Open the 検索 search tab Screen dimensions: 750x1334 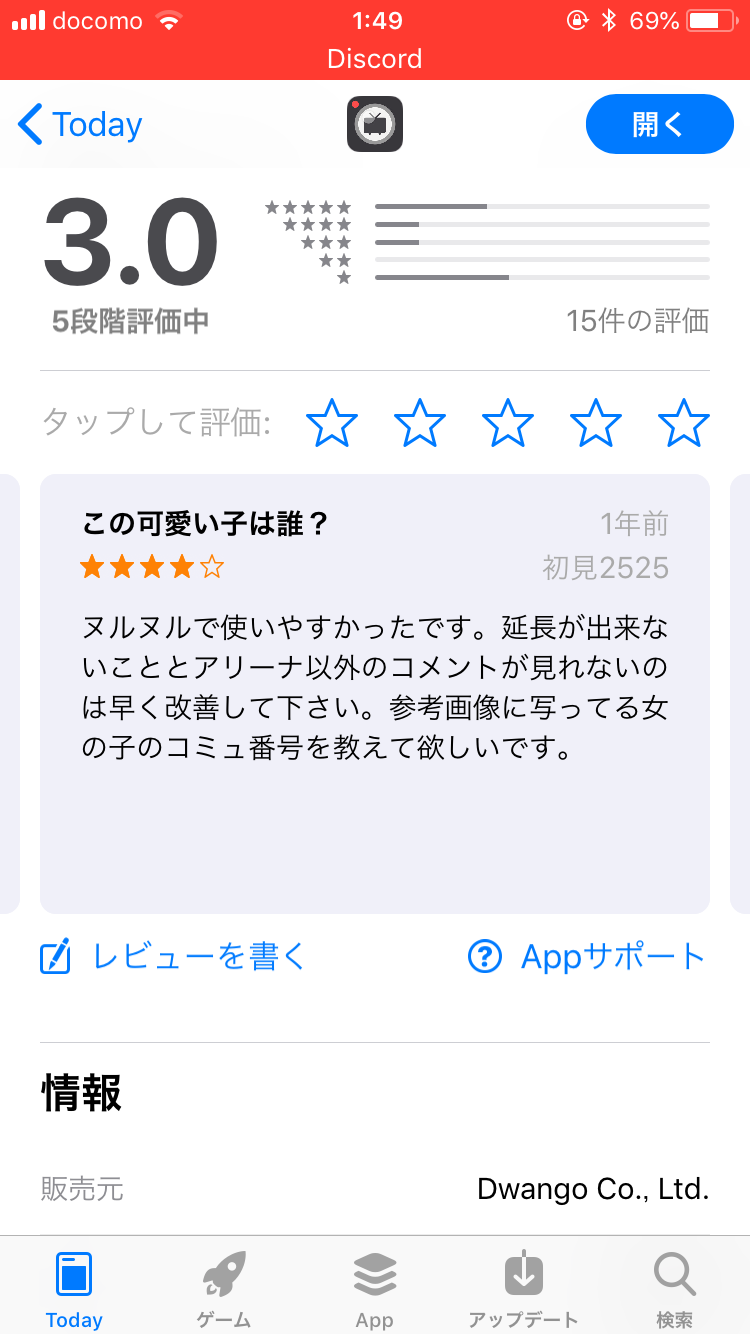674,1288
